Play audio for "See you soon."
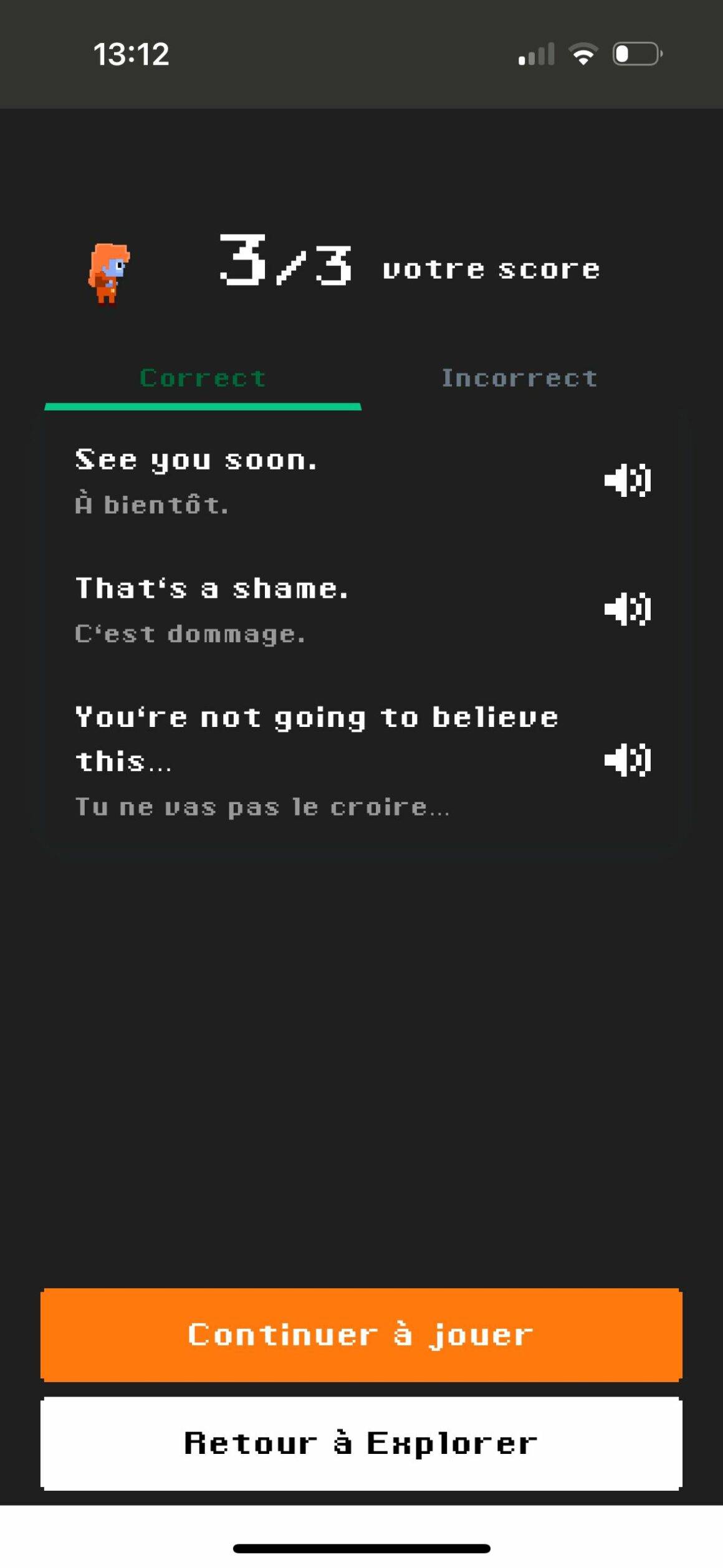Image resolution: width=723 pixels, height=1568 pixels. click(x=628, y=481)
